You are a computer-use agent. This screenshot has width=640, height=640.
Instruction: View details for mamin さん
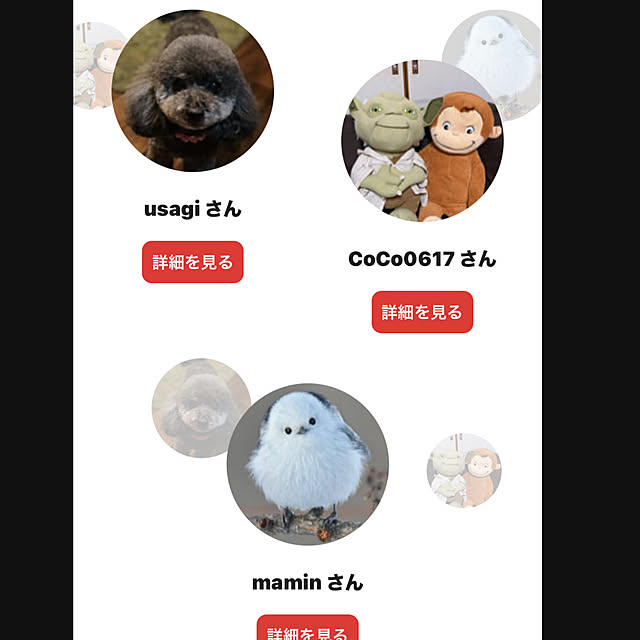(308, 630)
